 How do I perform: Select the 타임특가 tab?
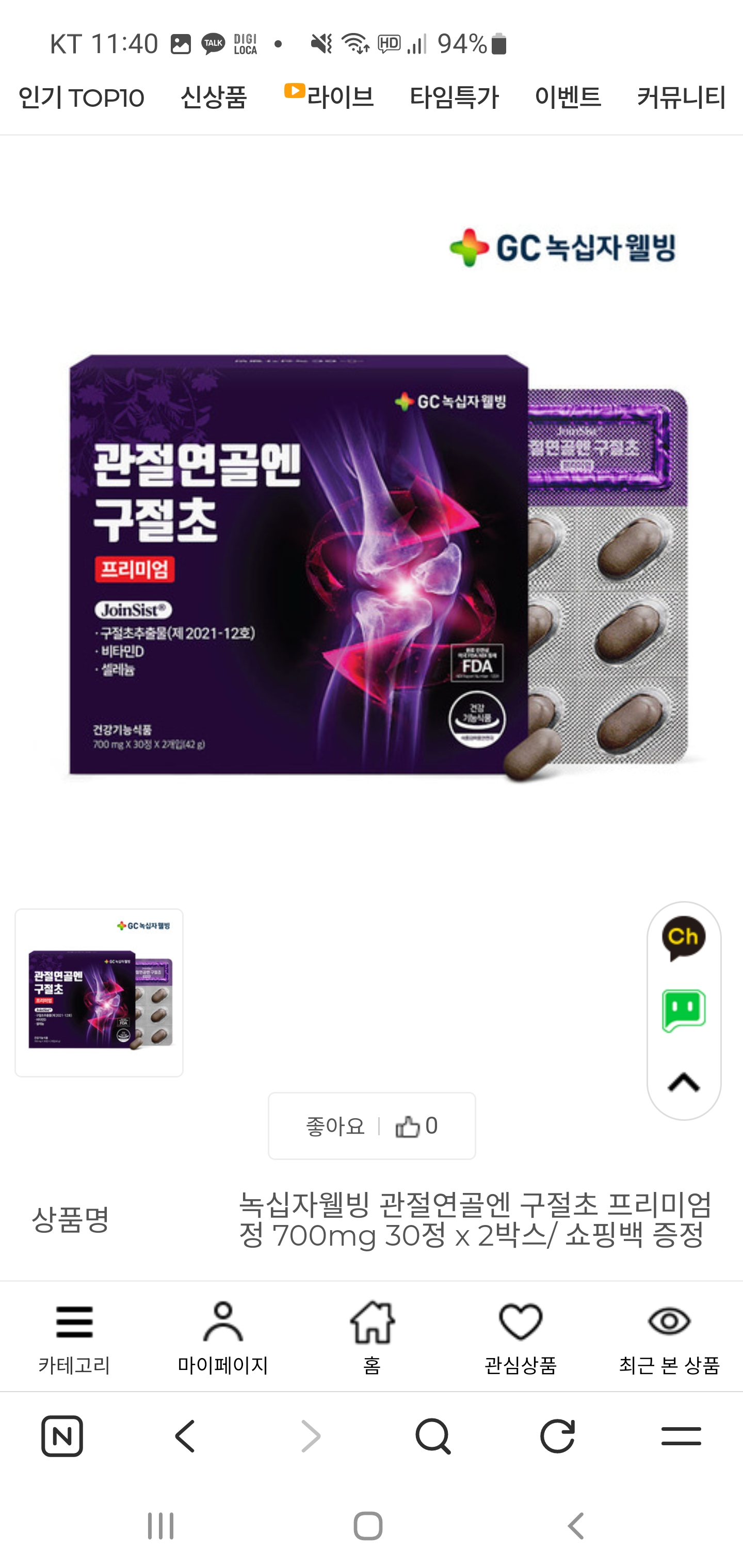(x=455, y=97)
